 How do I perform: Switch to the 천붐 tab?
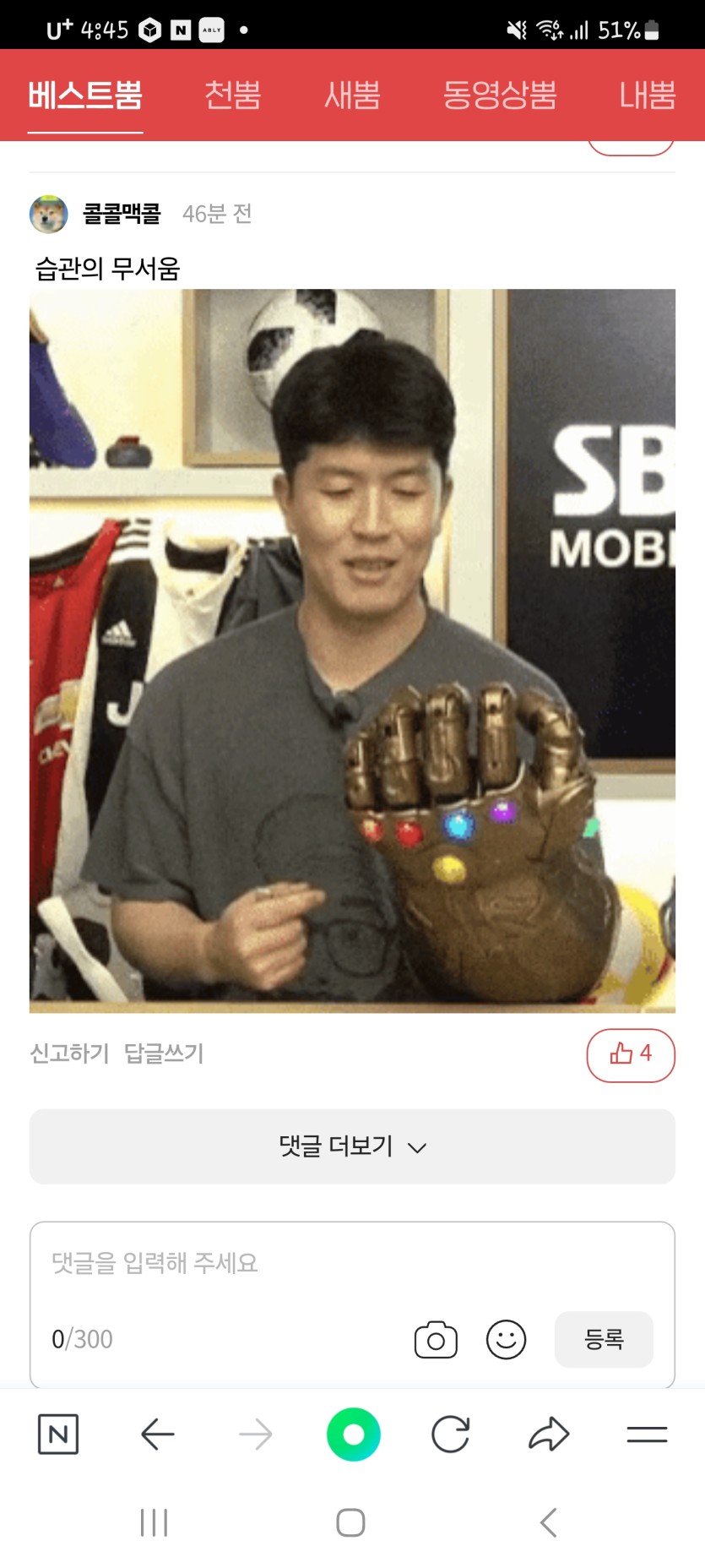pyautogui.click(x=232, y=95)
